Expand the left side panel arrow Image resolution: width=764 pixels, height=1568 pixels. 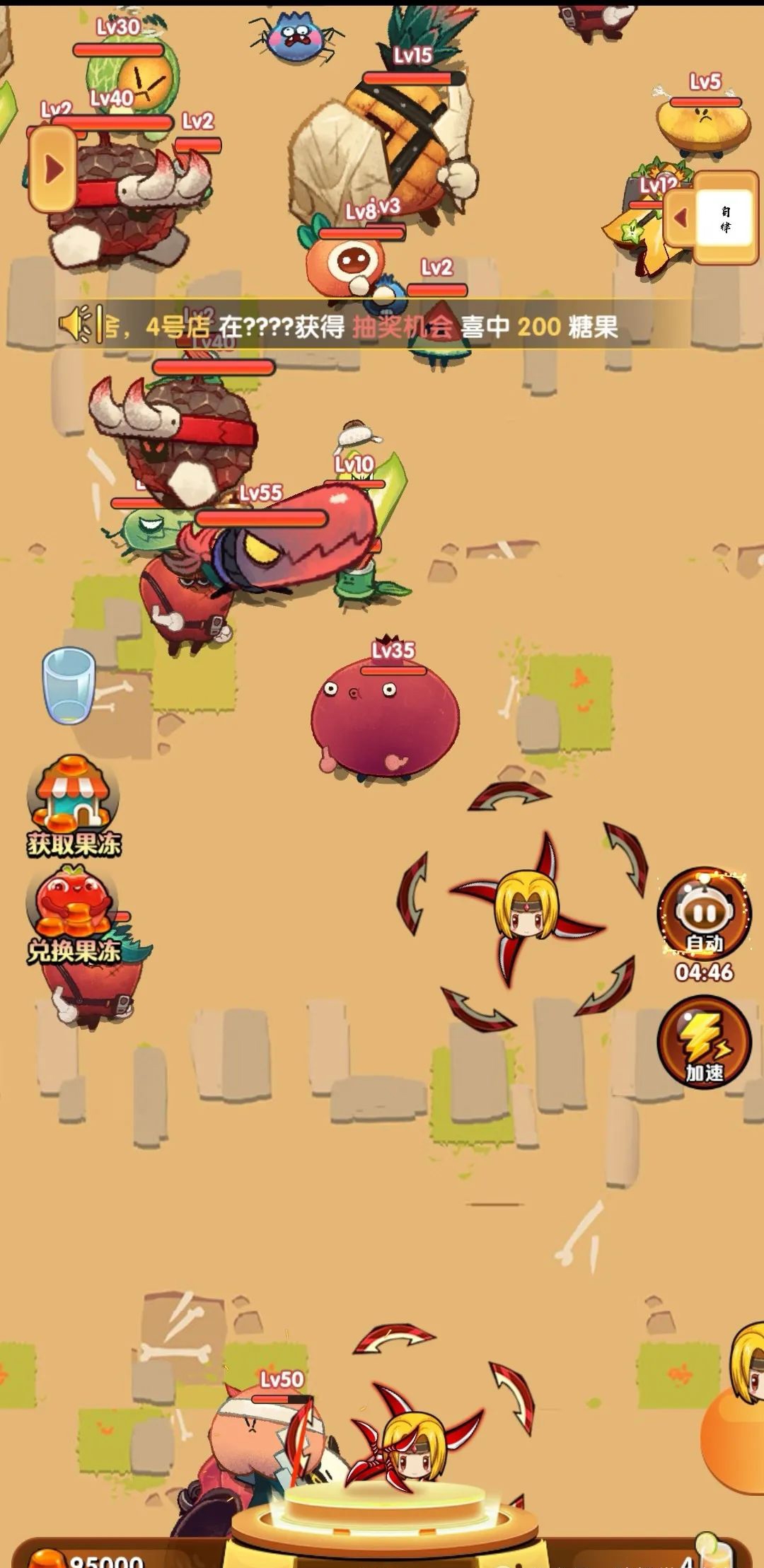[x=52, y=169]
